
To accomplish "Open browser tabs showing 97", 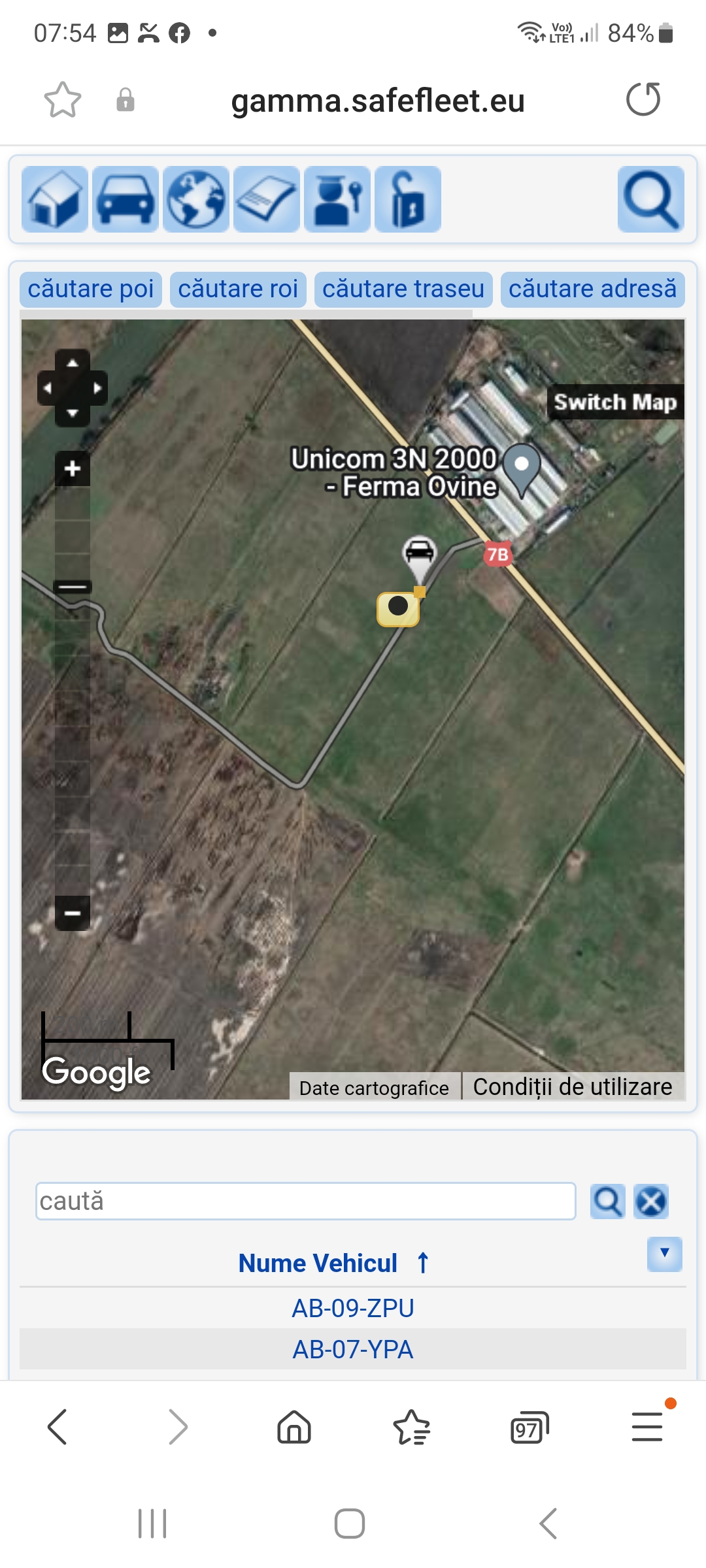I will 529,1427.
